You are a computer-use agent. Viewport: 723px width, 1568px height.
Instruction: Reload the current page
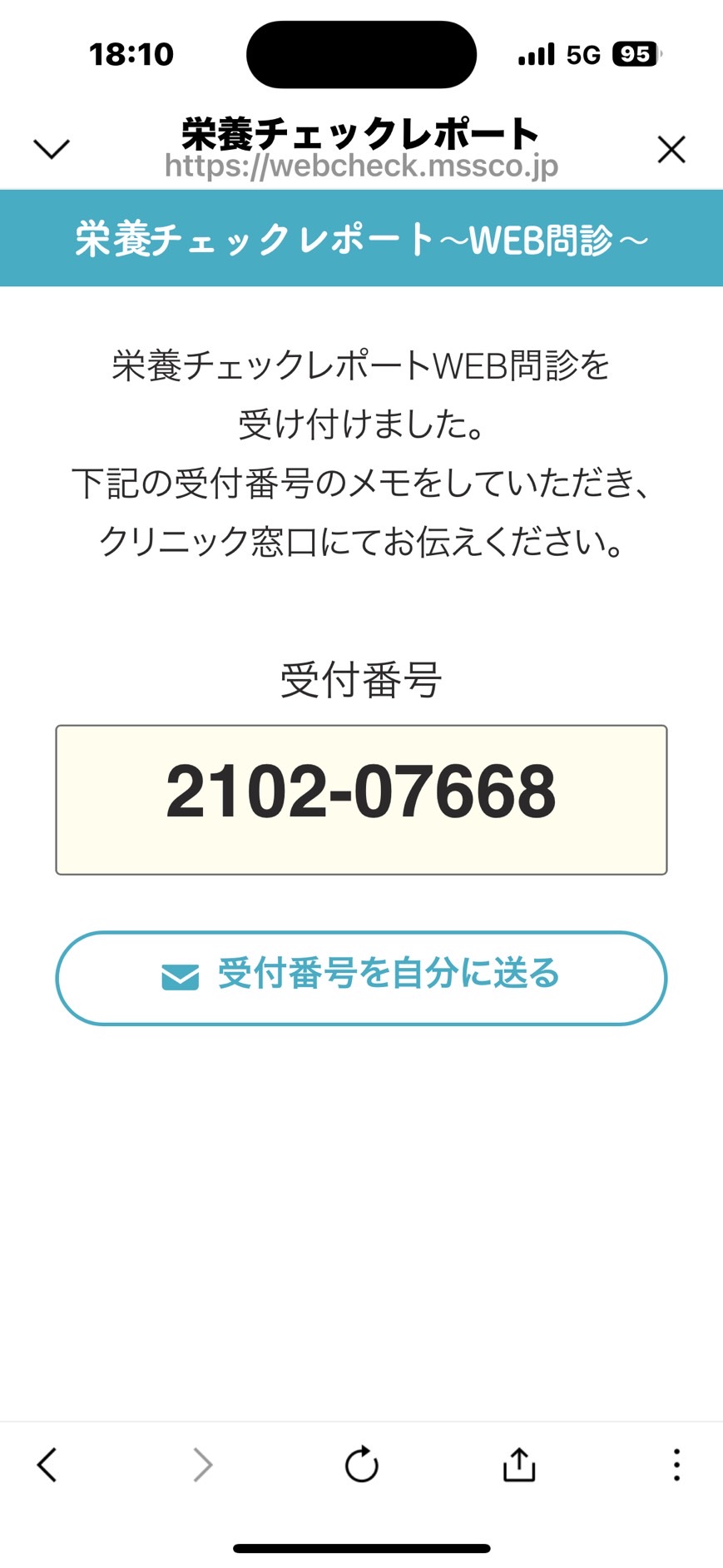362,1464
